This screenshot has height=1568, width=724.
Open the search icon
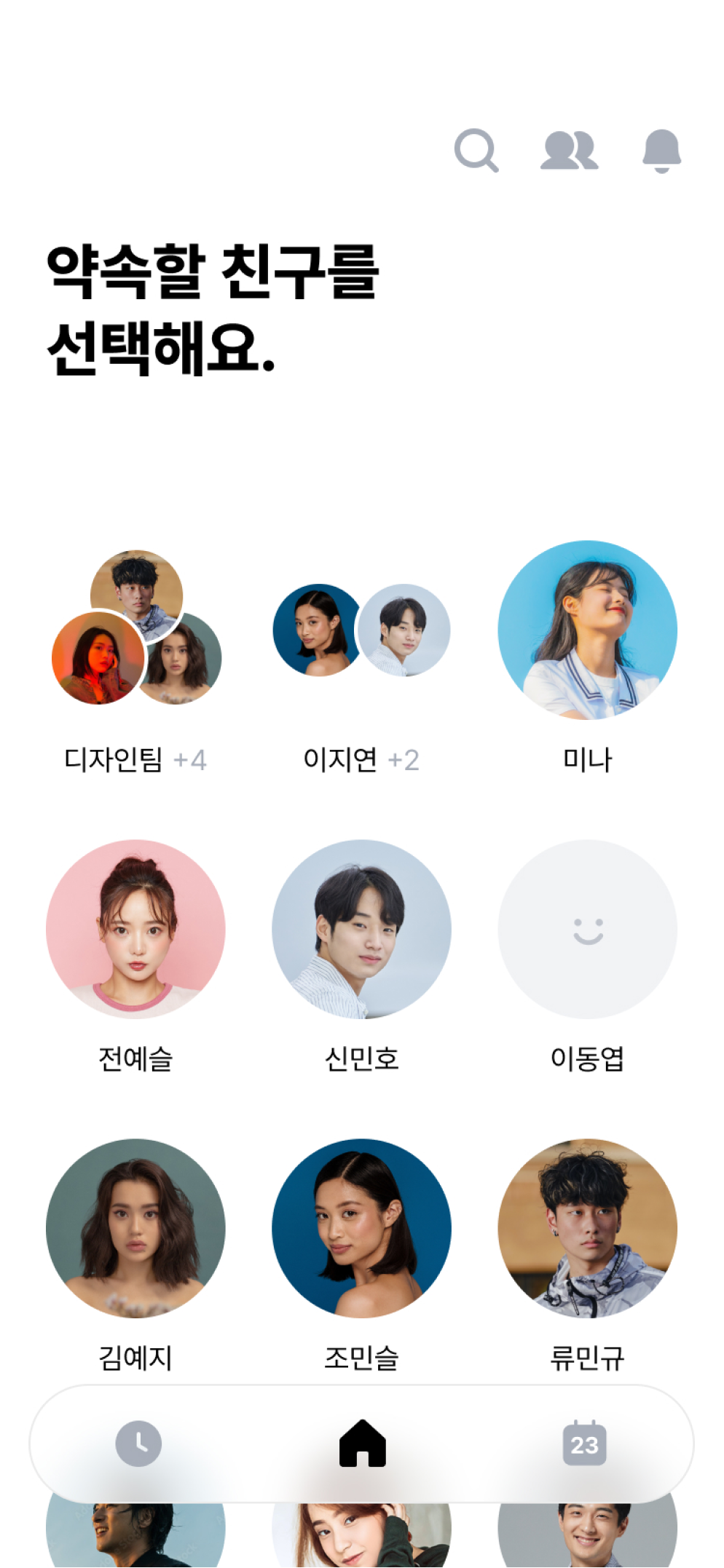476,151
